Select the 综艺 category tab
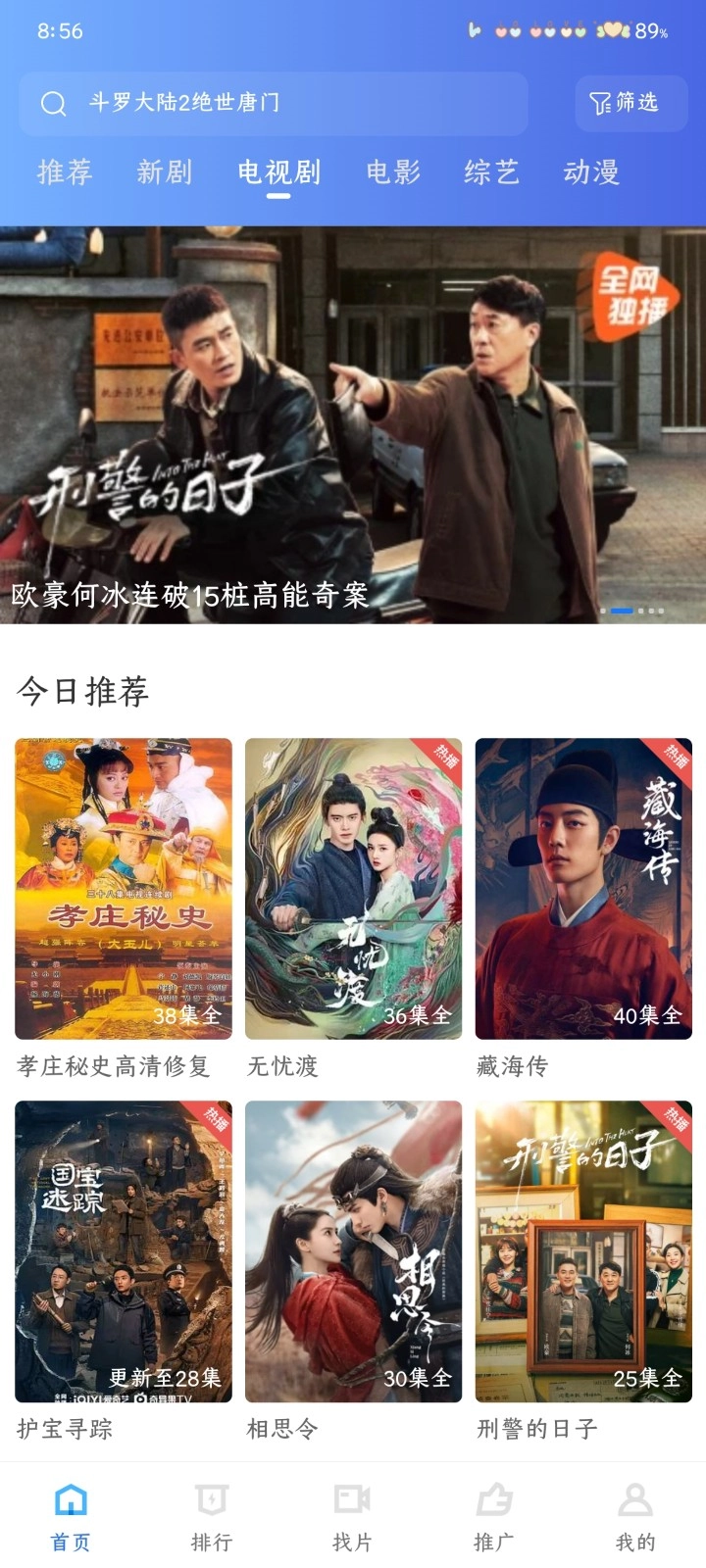Screen dimensions: 706x1568 492,172
